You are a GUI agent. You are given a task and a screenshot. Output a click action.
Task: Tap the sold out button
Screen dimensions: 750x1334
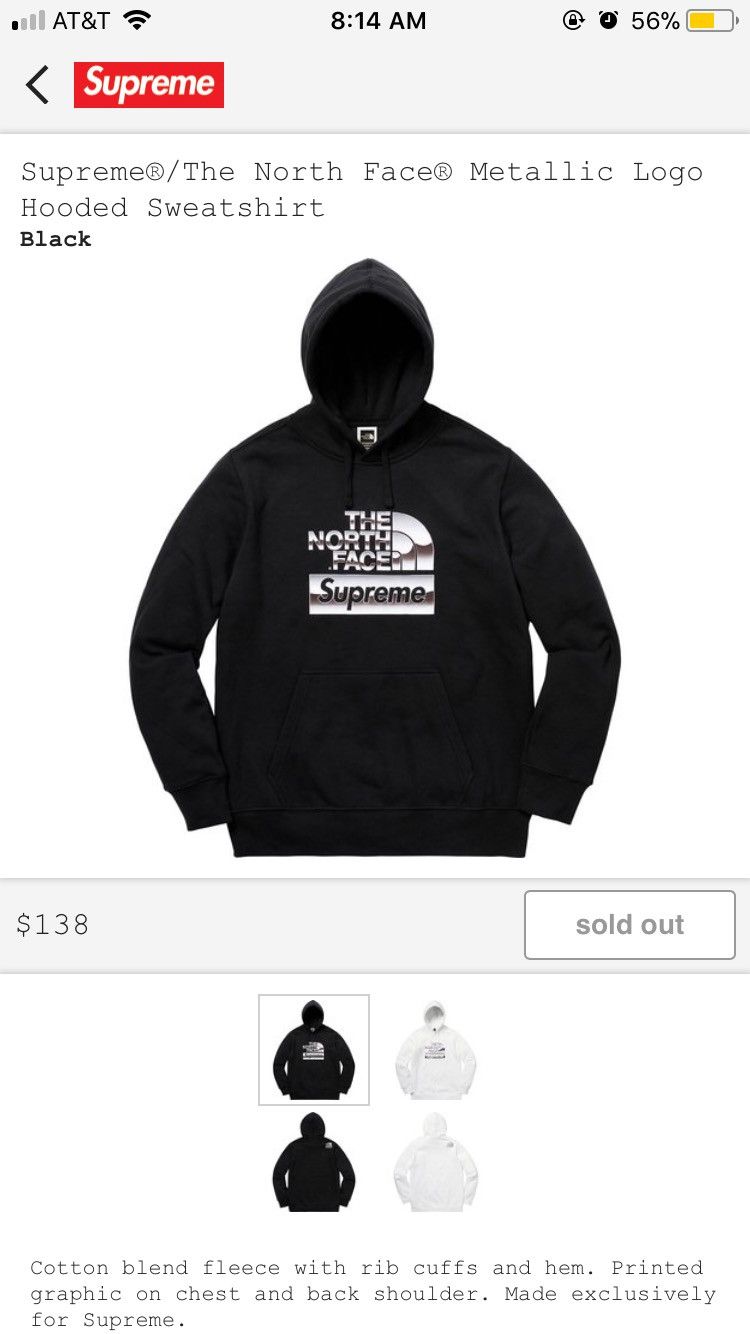629,925
